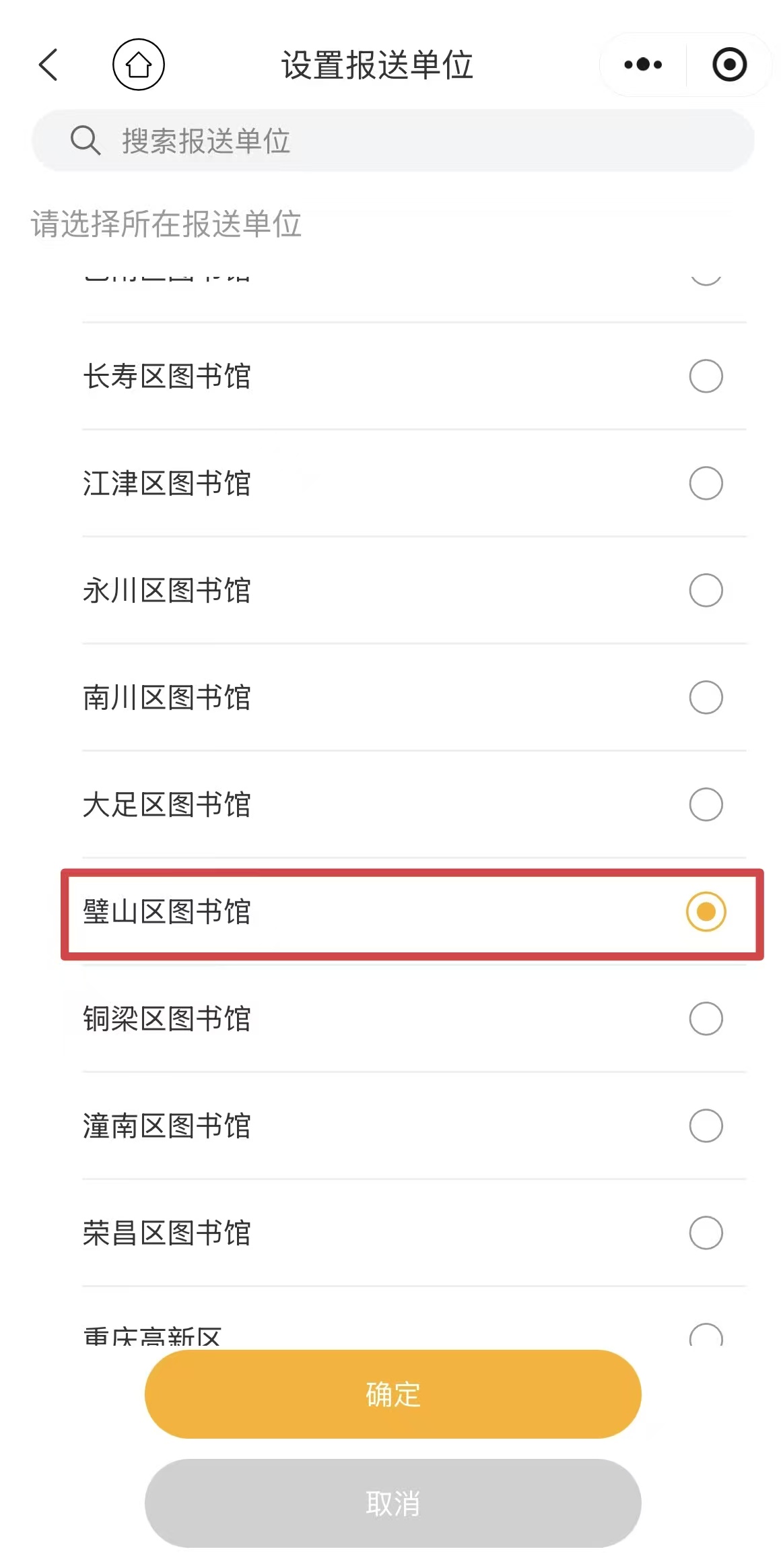781x1568 pixels.
Task: Tap the selected 璧山区图书馆 option
Action: (706, 911)
